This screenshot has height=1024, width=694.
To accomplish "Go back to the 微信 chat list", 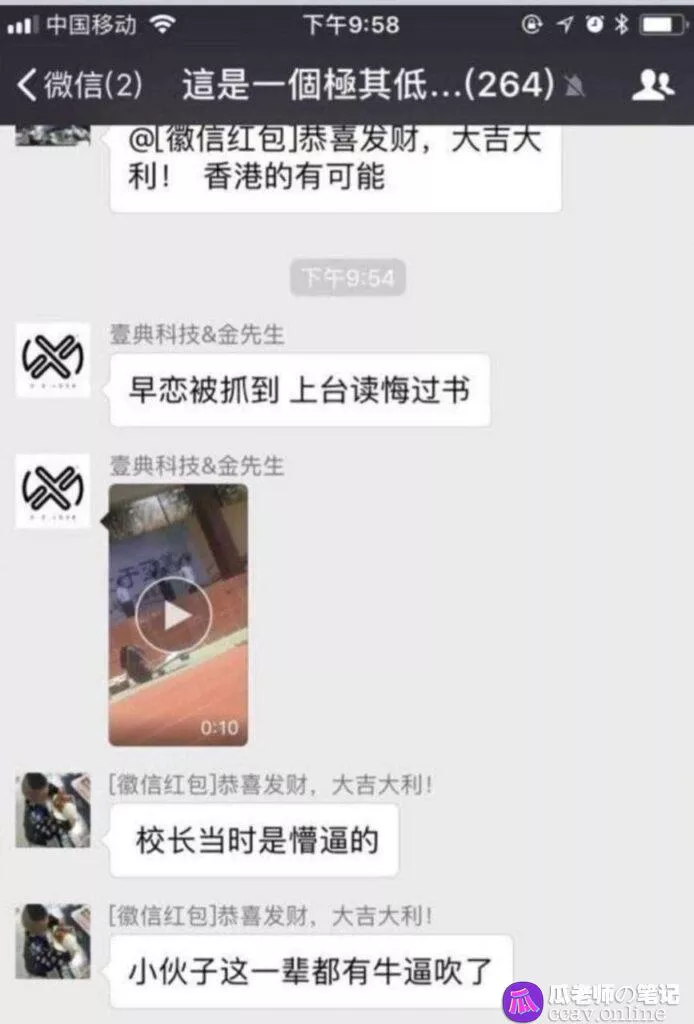I will point(80,86).
